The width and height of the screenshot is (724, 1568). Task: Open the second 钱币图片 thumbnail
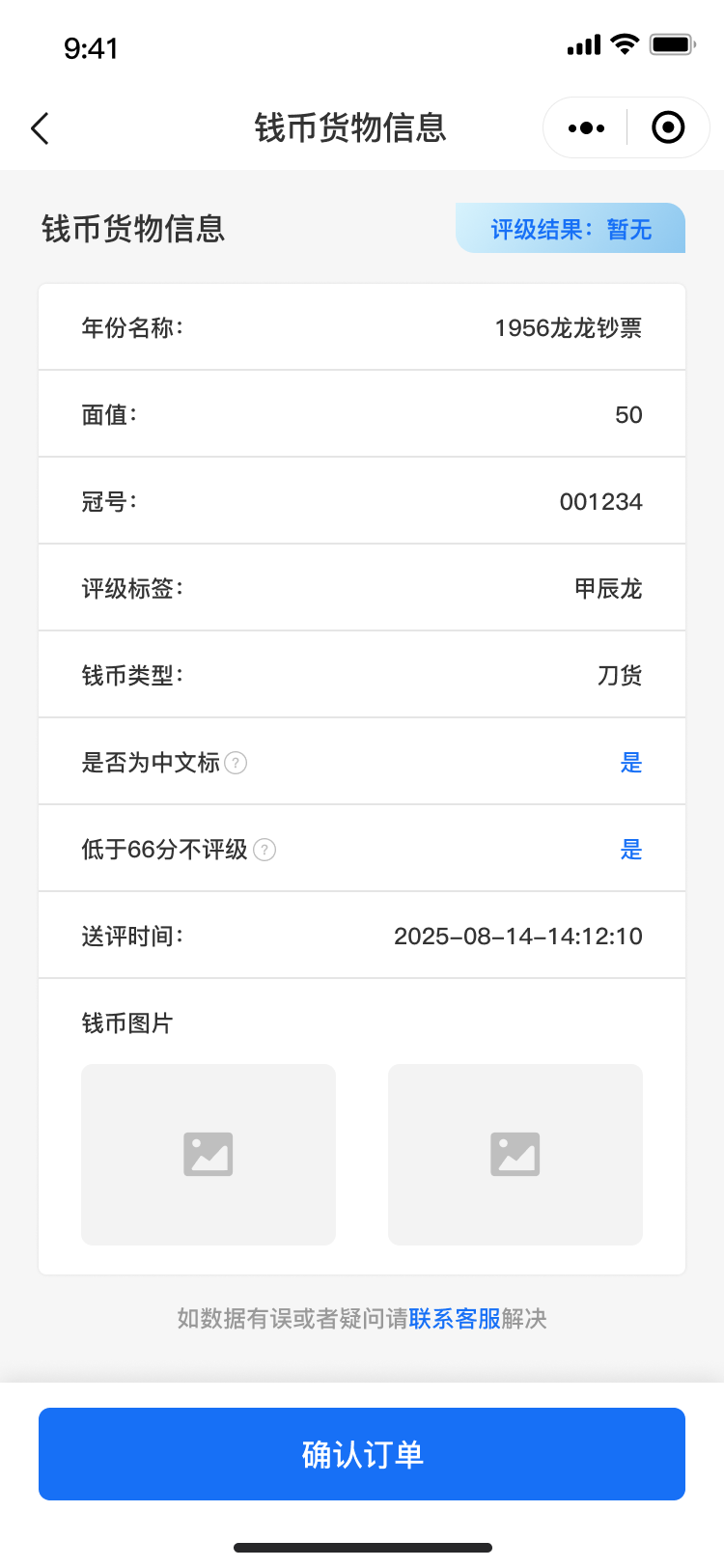515,1154
